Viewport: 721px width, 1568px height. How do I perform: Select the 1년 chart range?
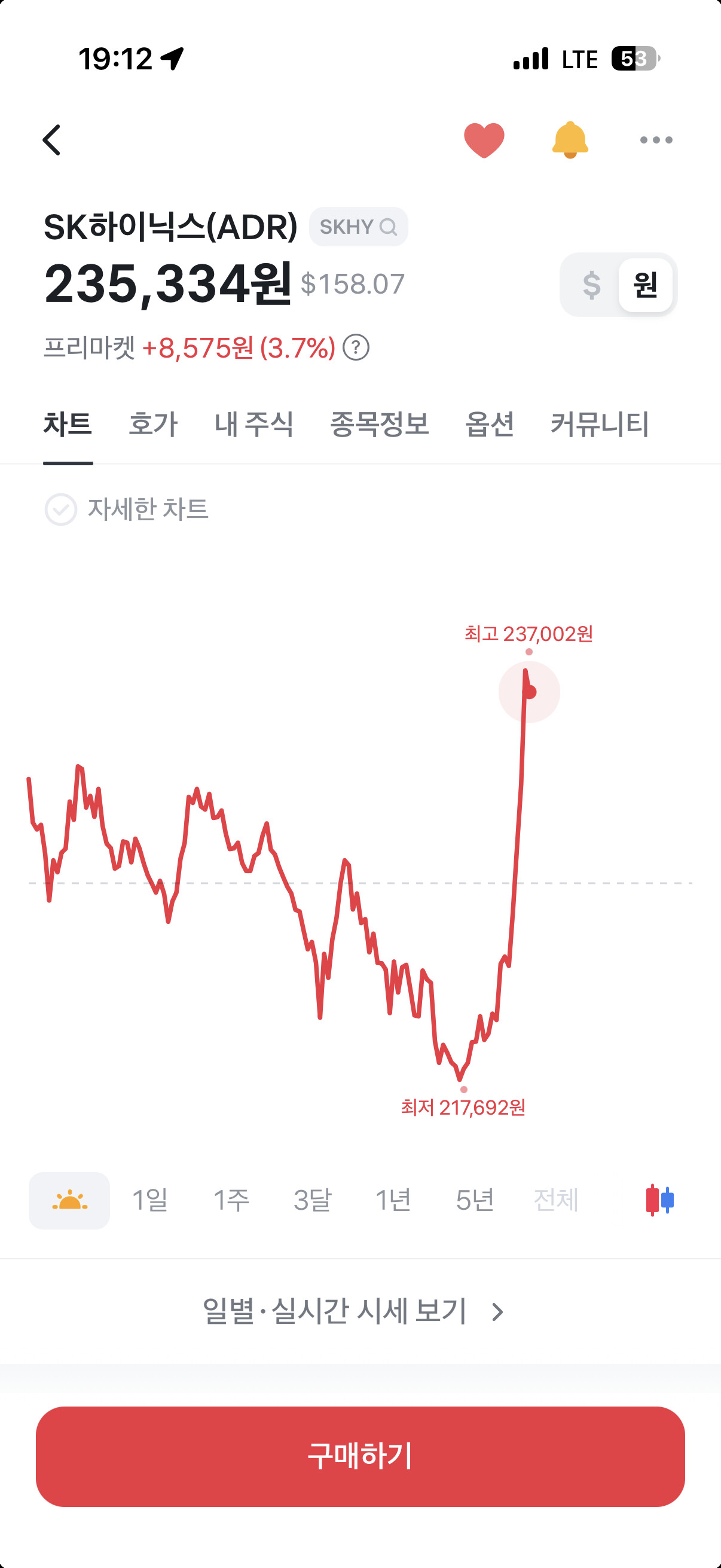(393, 1200)
